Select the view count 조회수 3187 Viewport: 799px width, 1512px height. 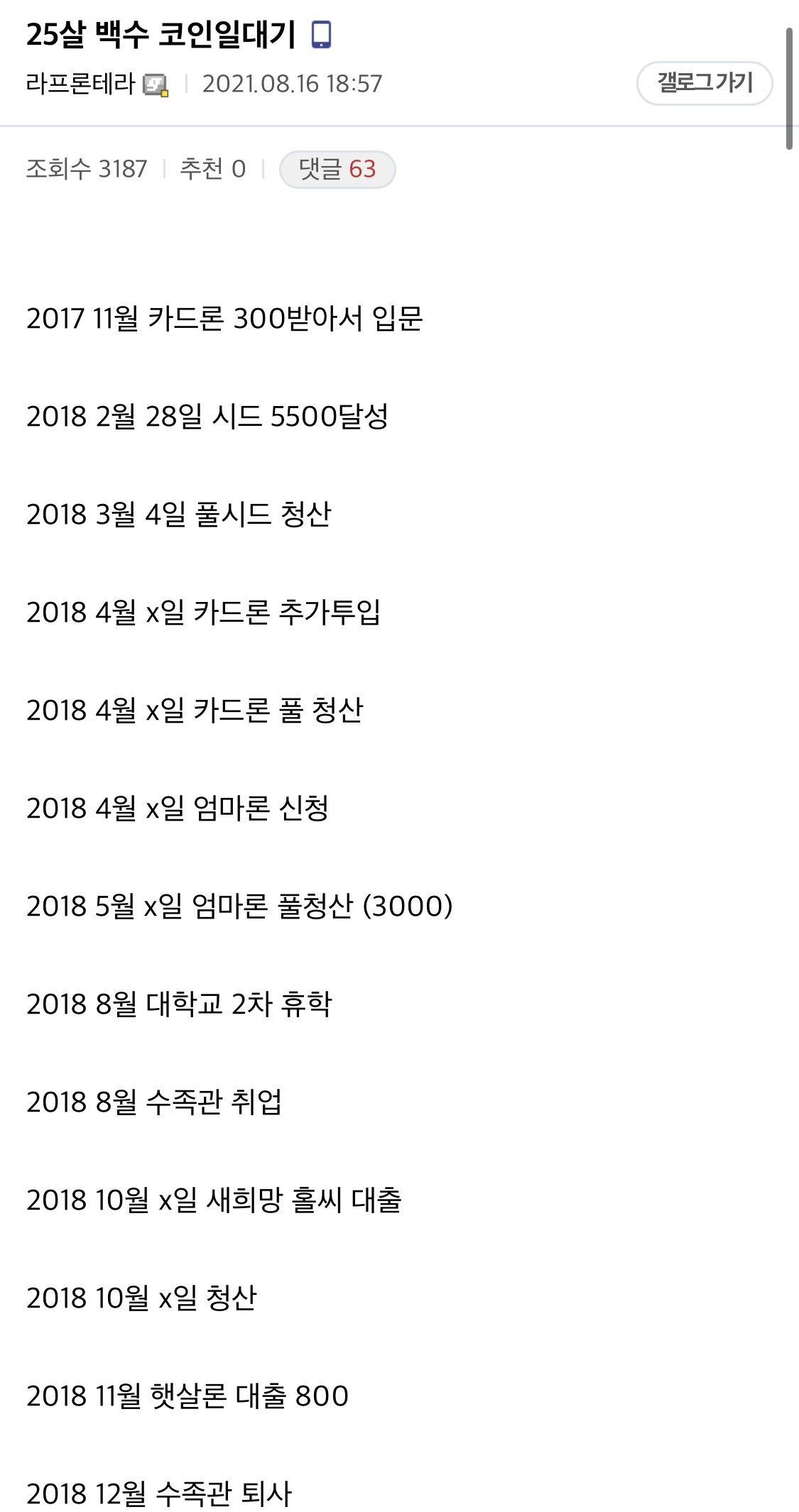85,170
